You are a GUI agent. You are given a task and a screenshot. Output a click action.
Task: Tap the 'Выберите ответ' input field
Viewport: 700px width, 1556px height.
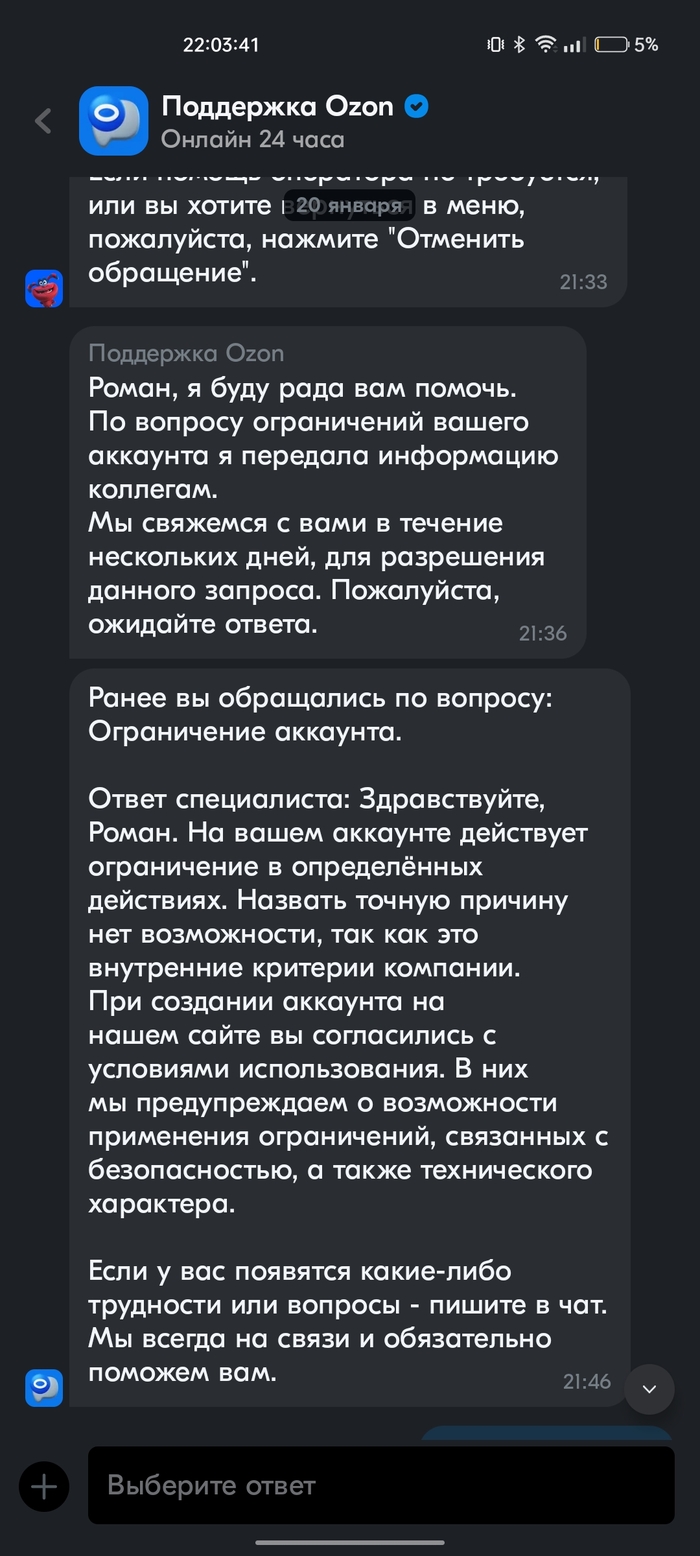click(x=380, y=1485)
